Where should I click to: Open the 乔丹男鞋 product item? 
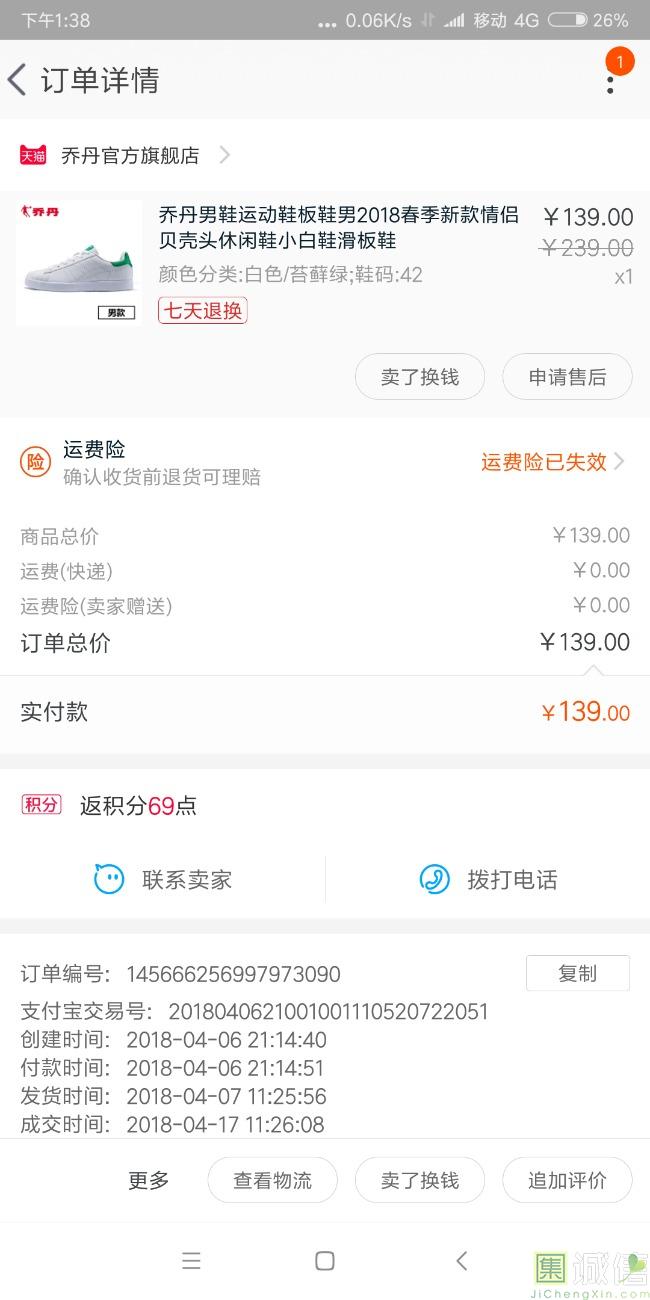pos(325,262)
